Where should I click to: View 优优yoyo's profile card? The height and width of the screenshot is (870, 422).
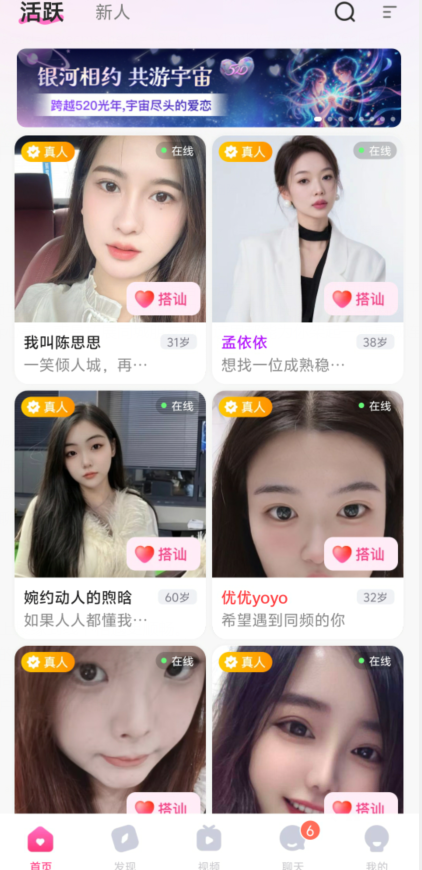point(307,515)
